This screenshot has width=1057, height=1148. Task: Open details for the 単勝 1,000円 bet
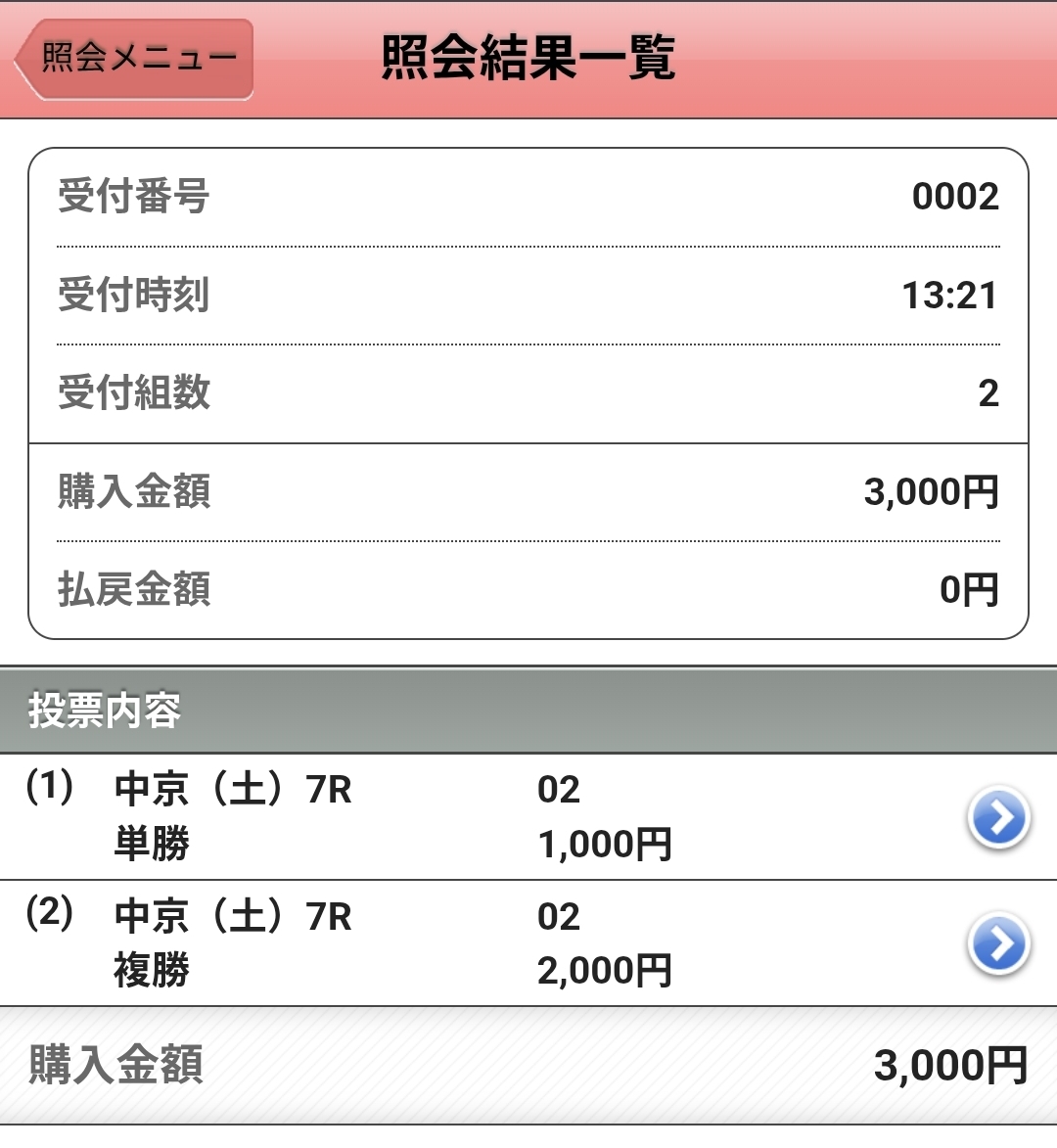pos(997,817)
